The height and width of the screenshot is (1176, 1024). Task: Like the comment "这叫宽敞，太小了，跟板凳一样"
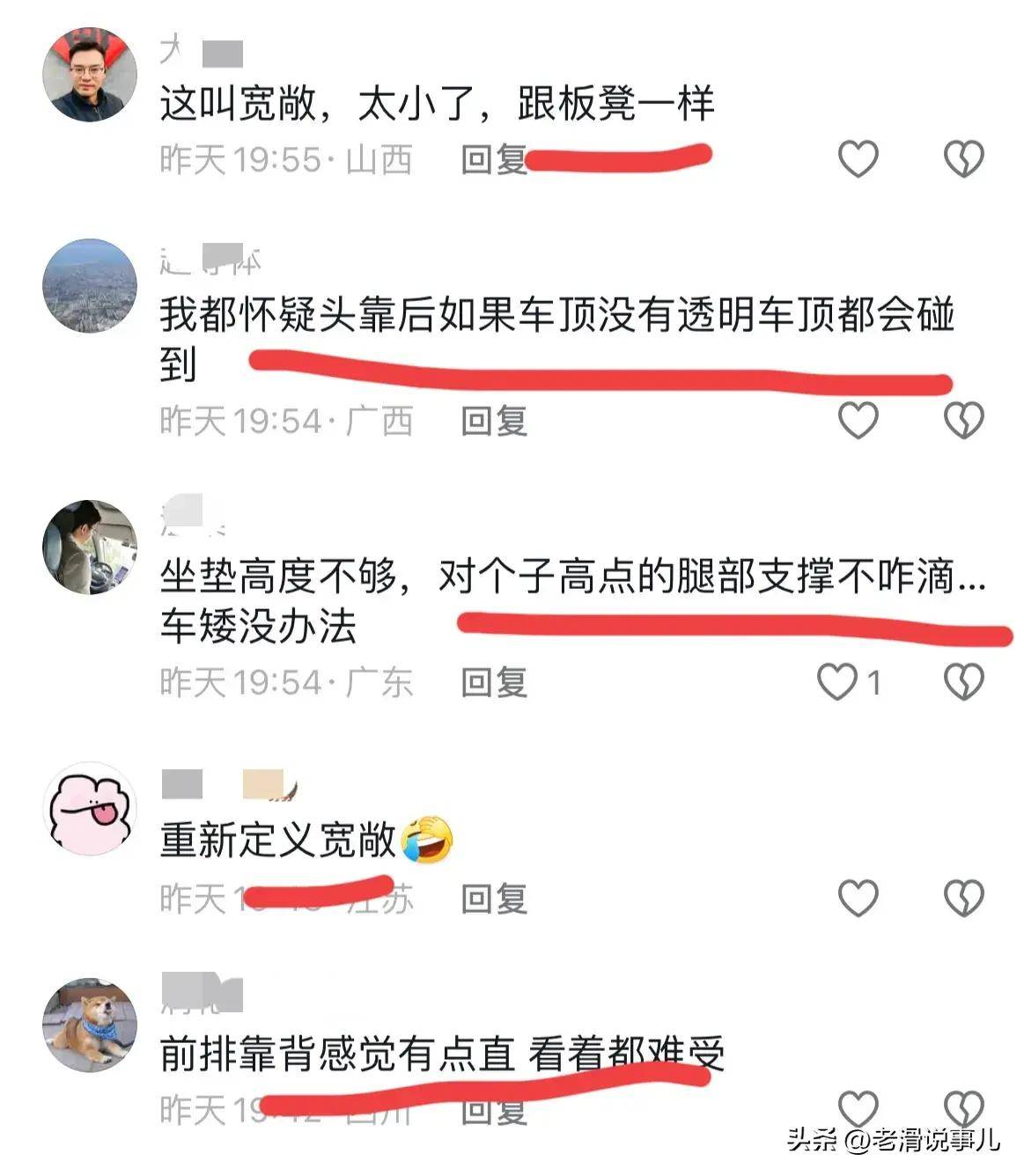click(858, 159)
